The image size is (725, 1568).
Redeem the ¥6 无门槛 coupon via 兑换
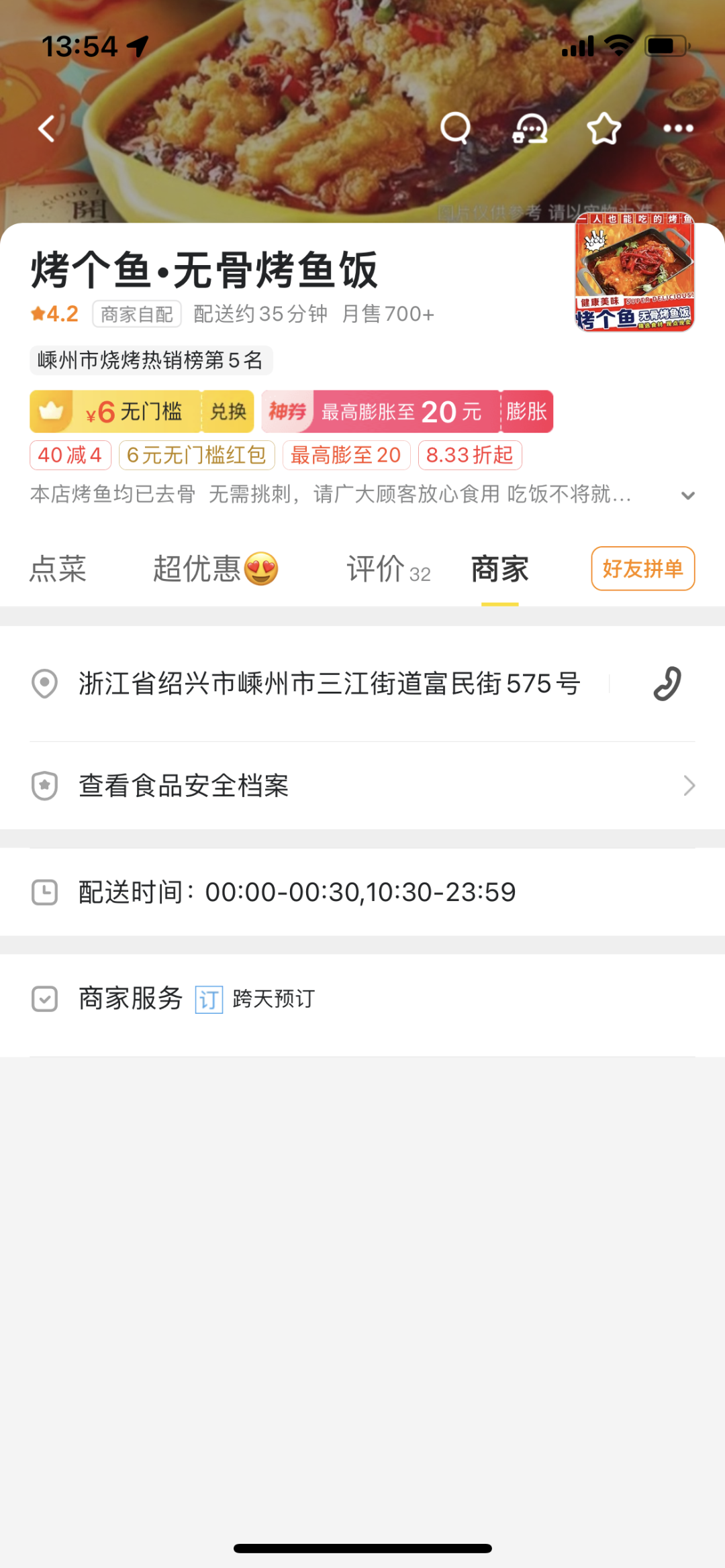click(x=228, y=411)
